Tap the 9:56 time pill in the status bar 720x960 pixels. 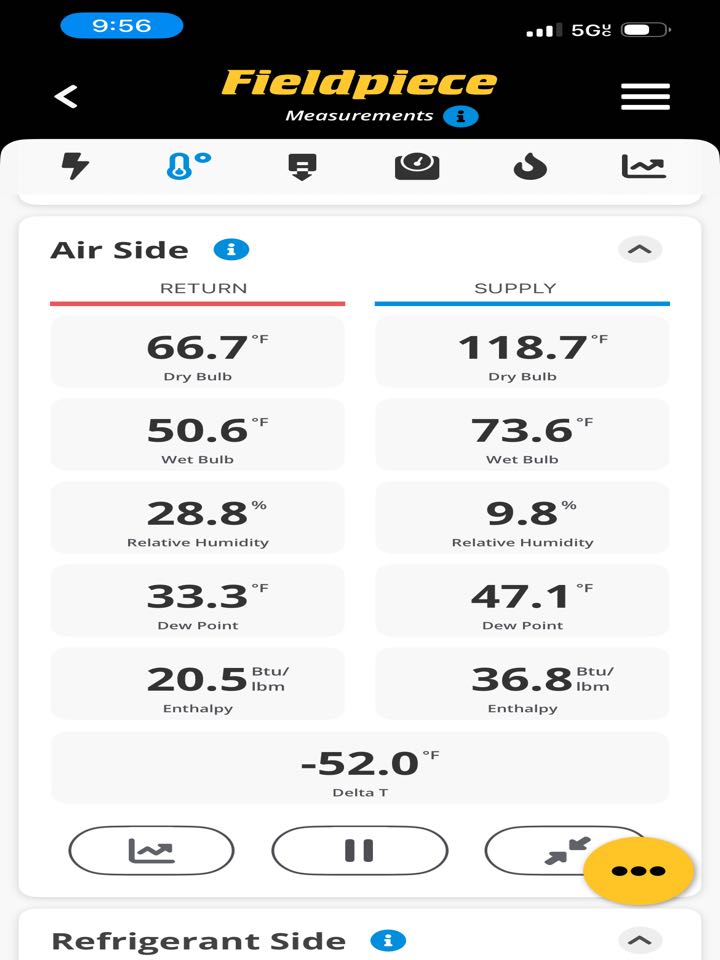(121, 27)
